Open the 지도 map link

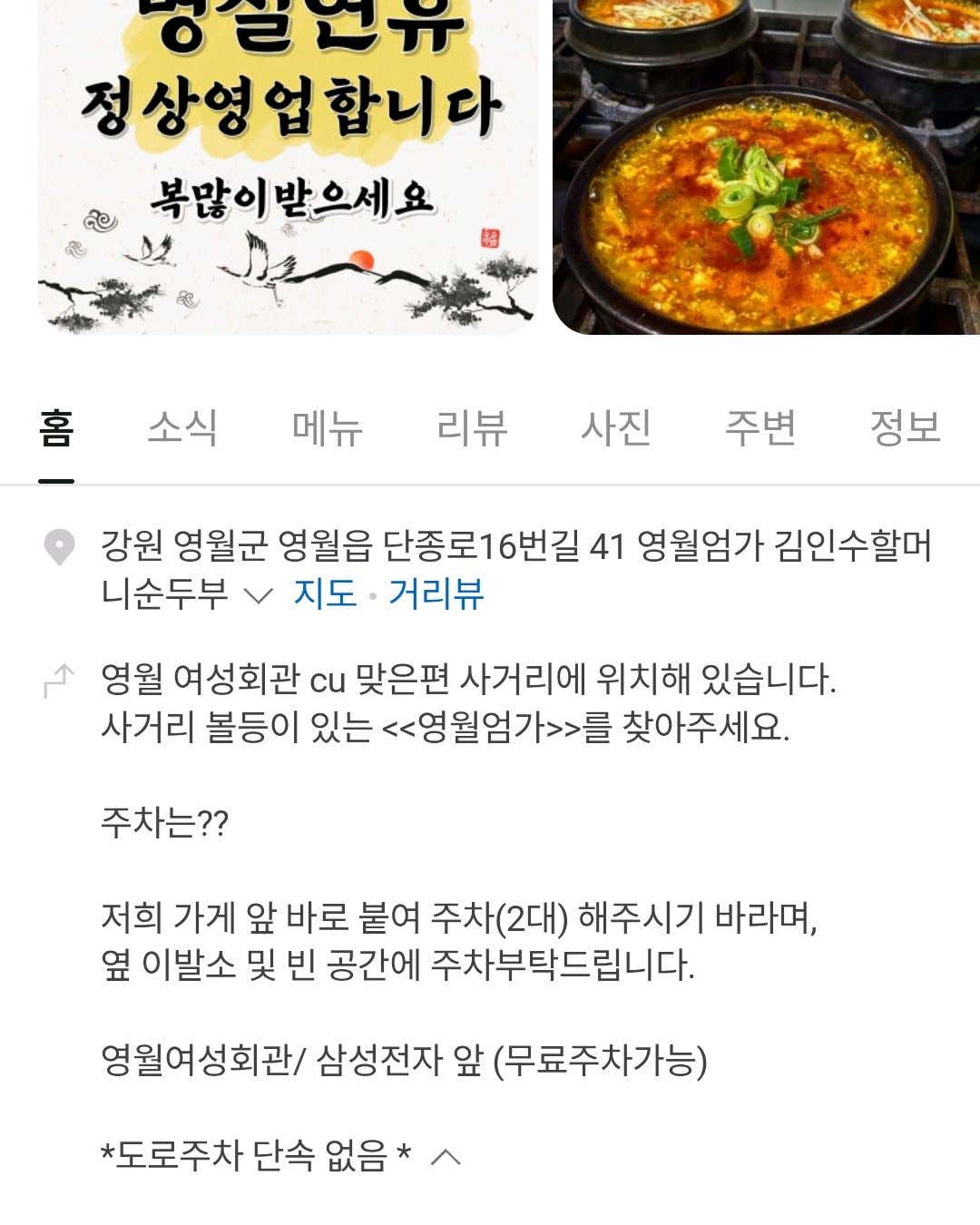[x=325, y=593]
